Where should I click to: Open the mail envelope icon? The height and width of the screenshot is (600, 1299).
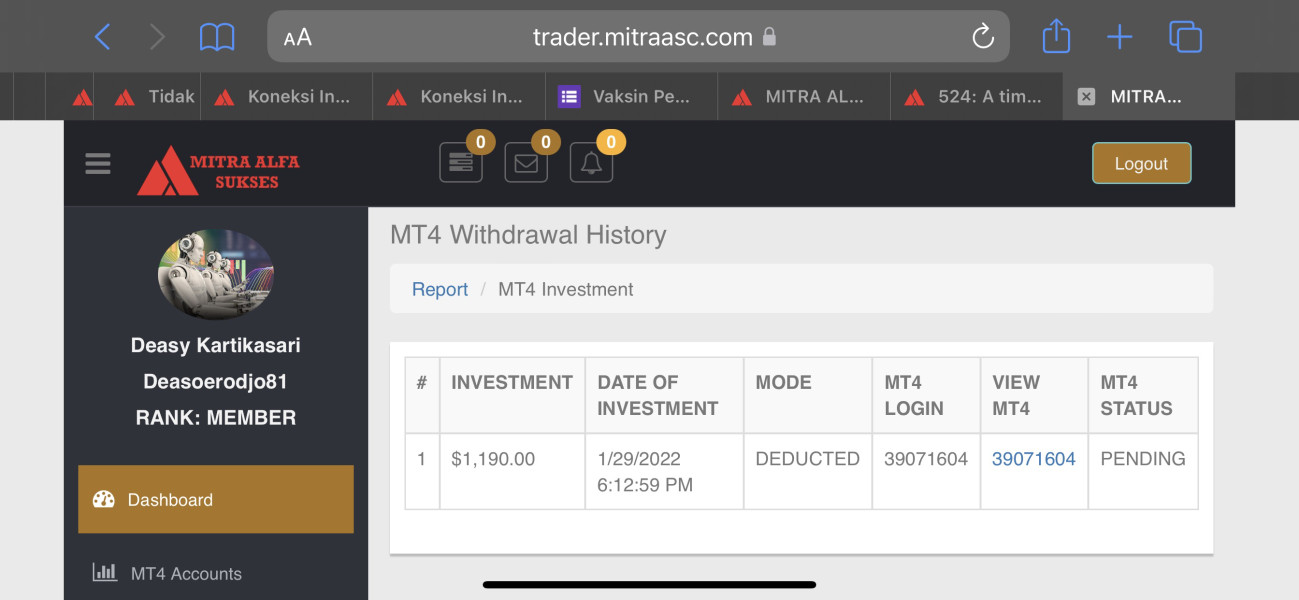[526, 163]
